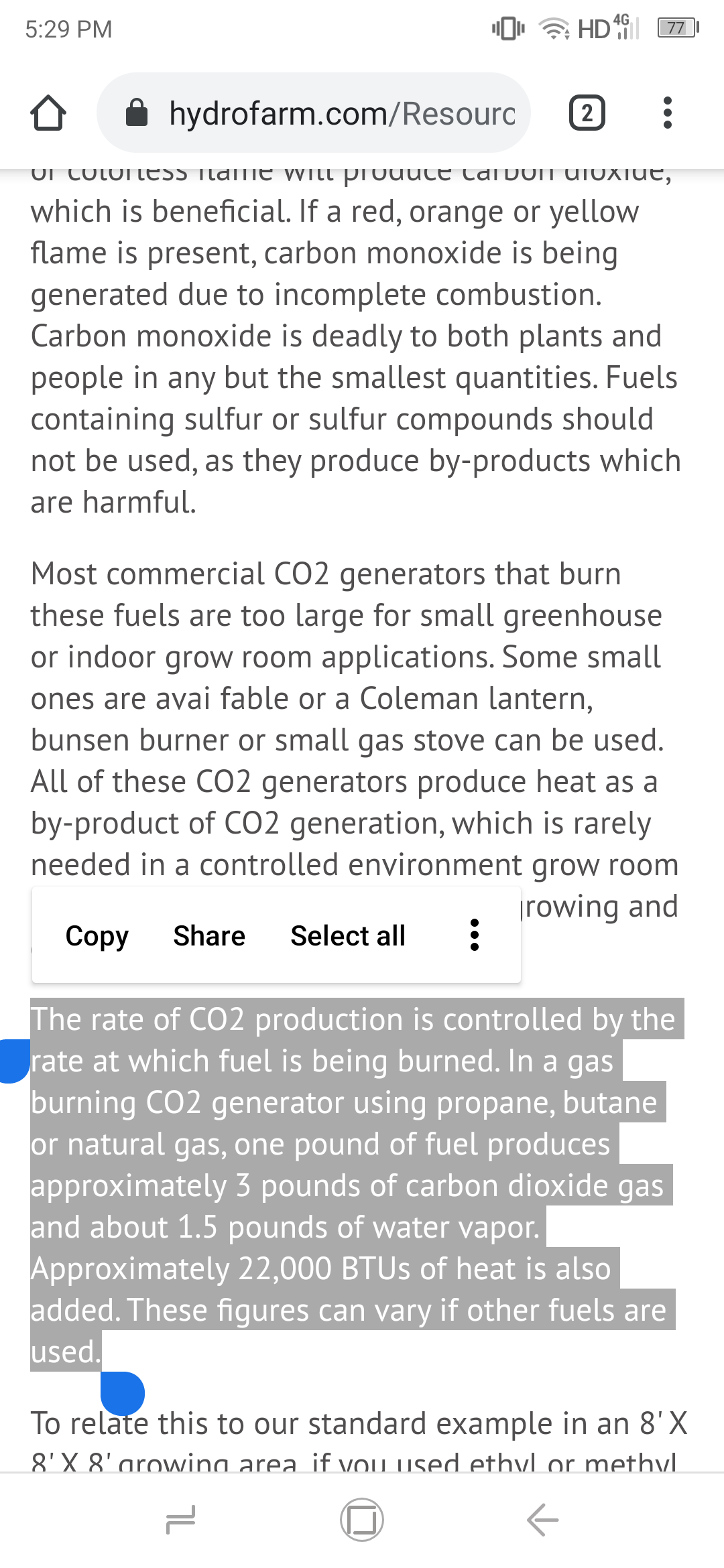This screenshot has width=724, height=1568.
Task: Share the selected text
Action: pyautogui.click(x=209, y=935)
